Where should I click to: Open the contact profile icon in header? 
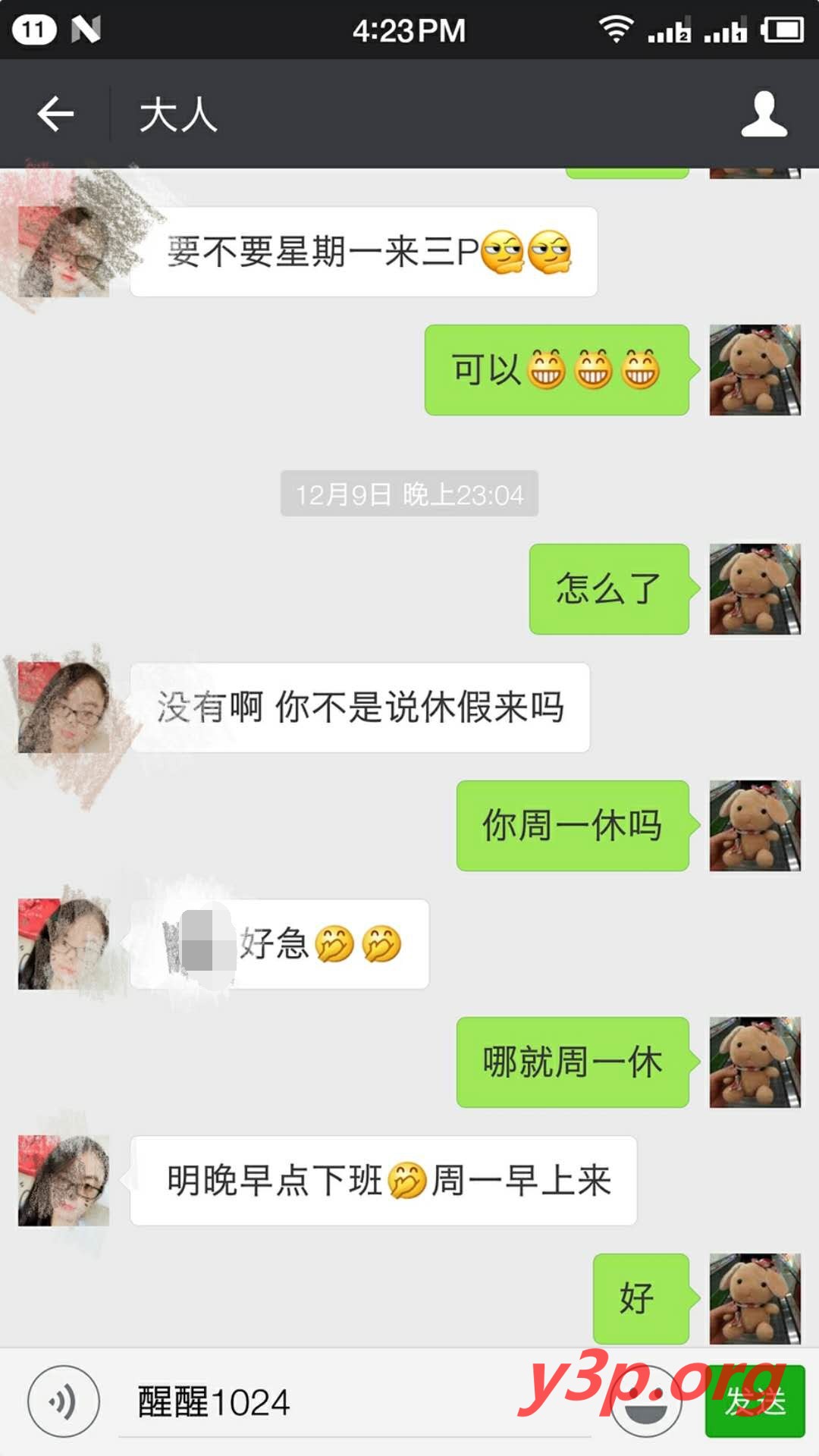[764, 115]
